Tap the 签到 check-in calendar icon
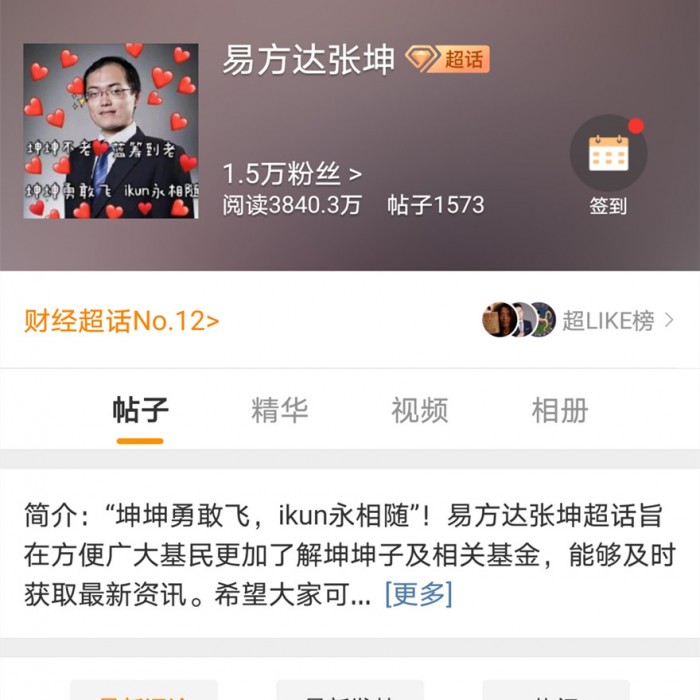This screenshot has height=700, width=700. [608, 155]
